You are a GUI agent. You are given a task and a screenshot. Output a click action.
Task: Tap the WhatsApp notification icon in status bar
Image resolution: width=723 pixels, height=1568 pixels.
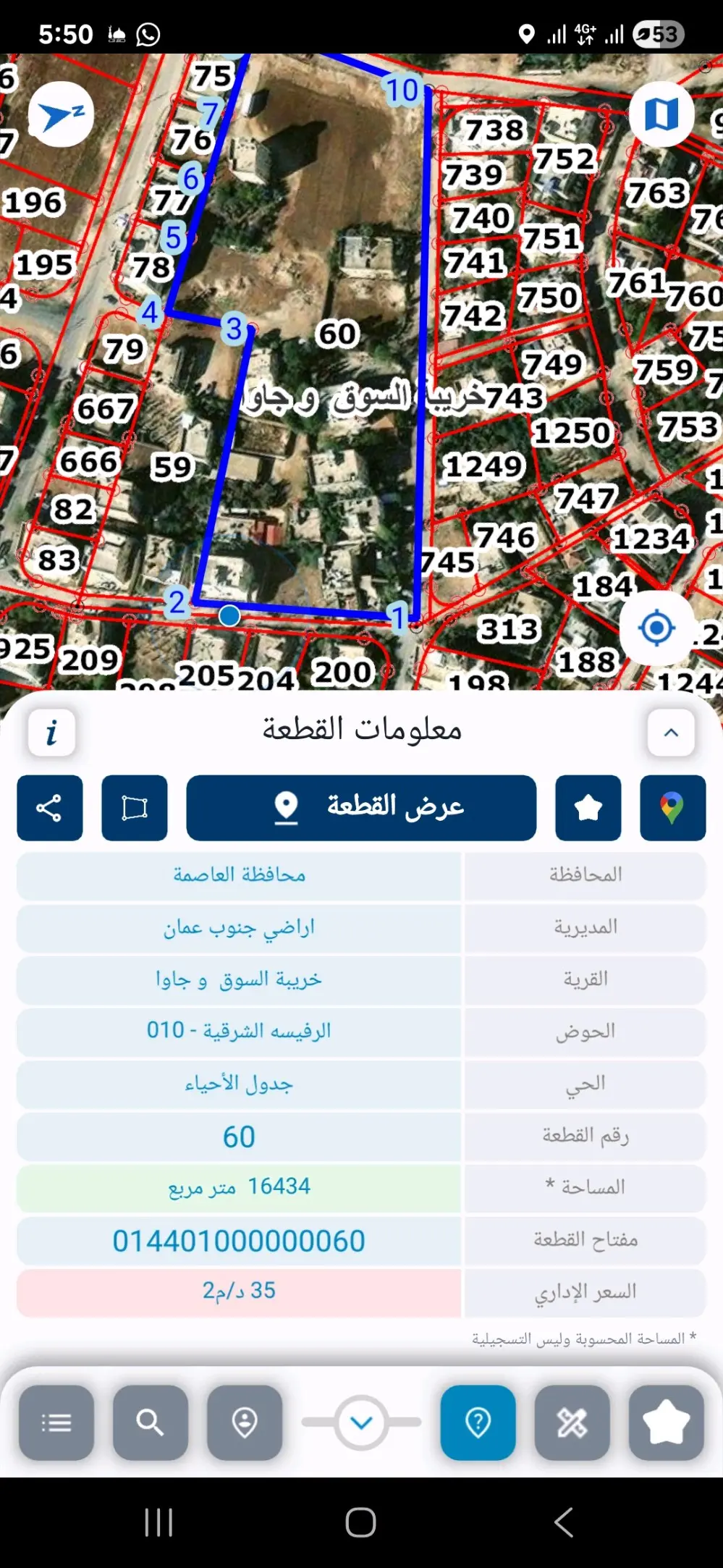[147, 32]
